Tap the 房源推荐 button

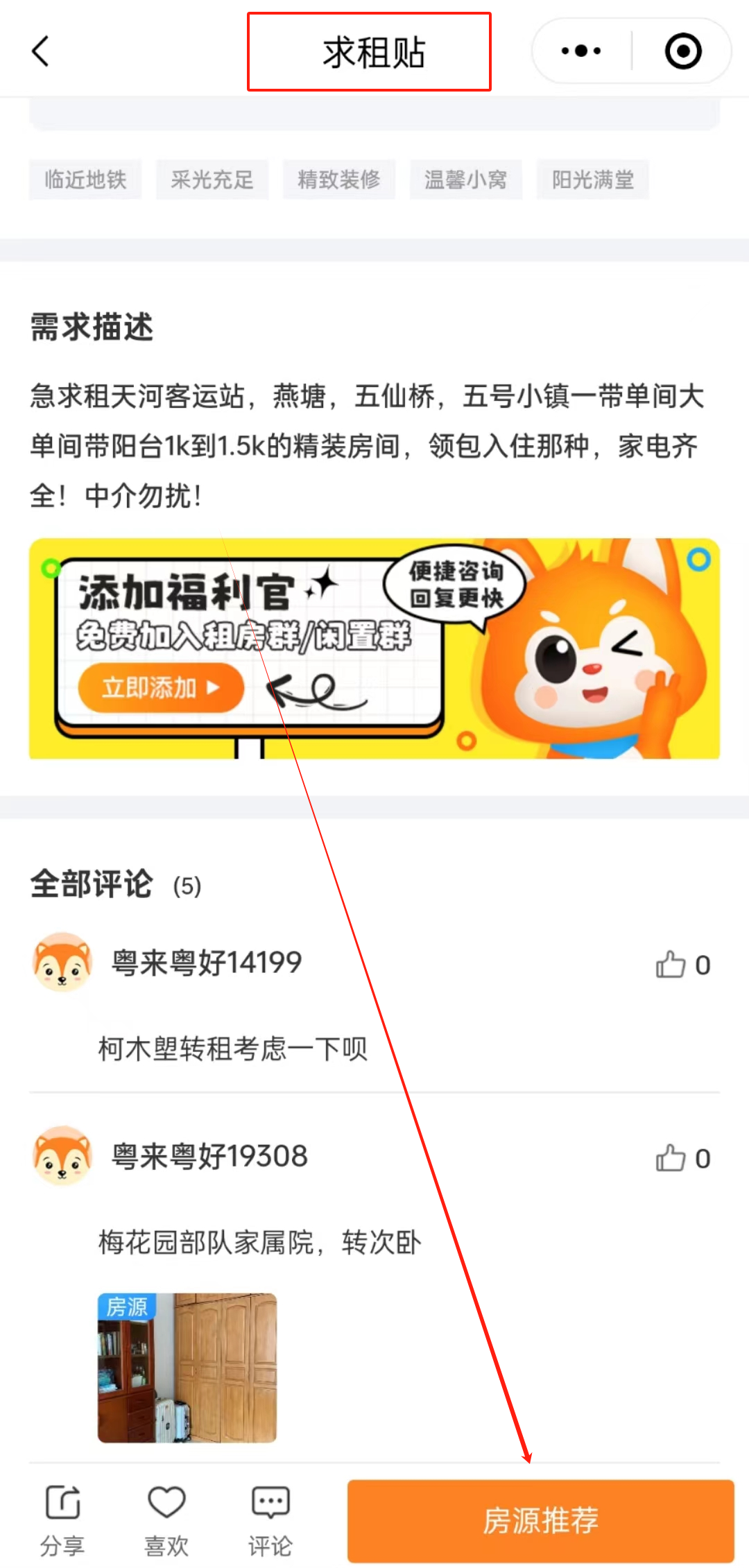click(x=541, y=1521)
